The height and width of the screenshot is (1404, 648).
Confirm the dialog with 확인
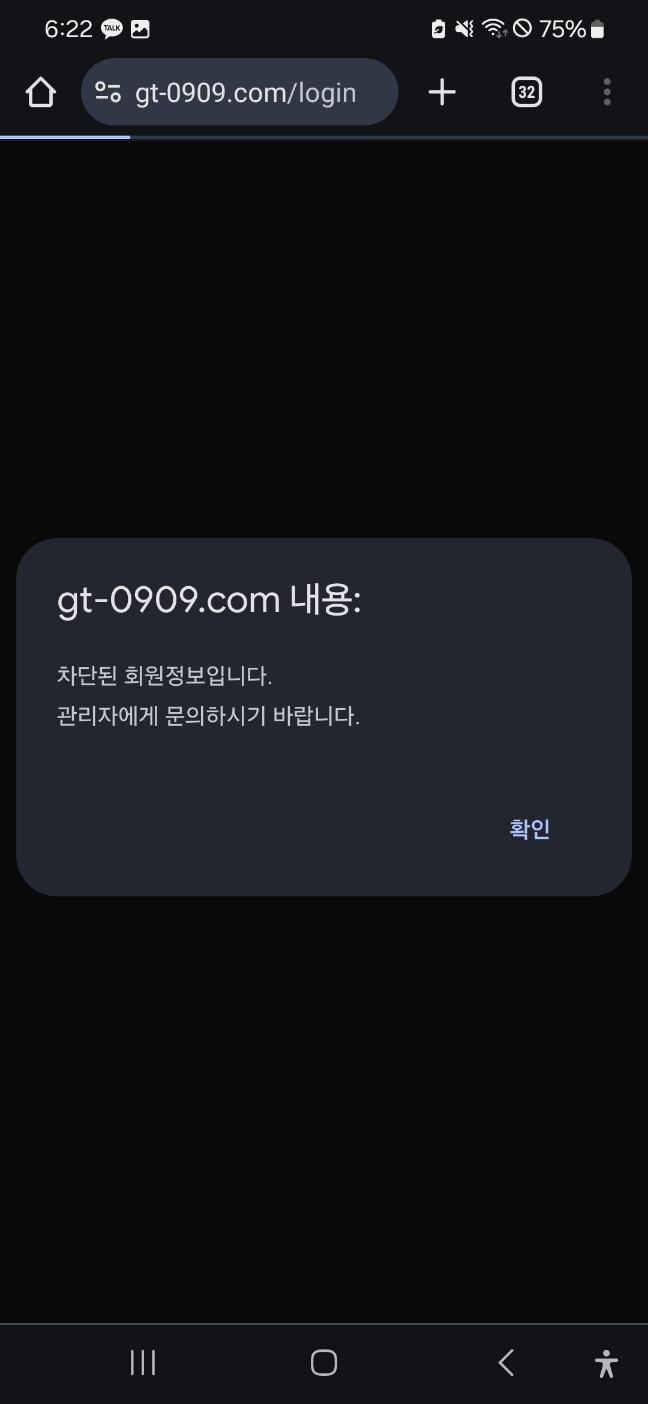pos(530,829)
